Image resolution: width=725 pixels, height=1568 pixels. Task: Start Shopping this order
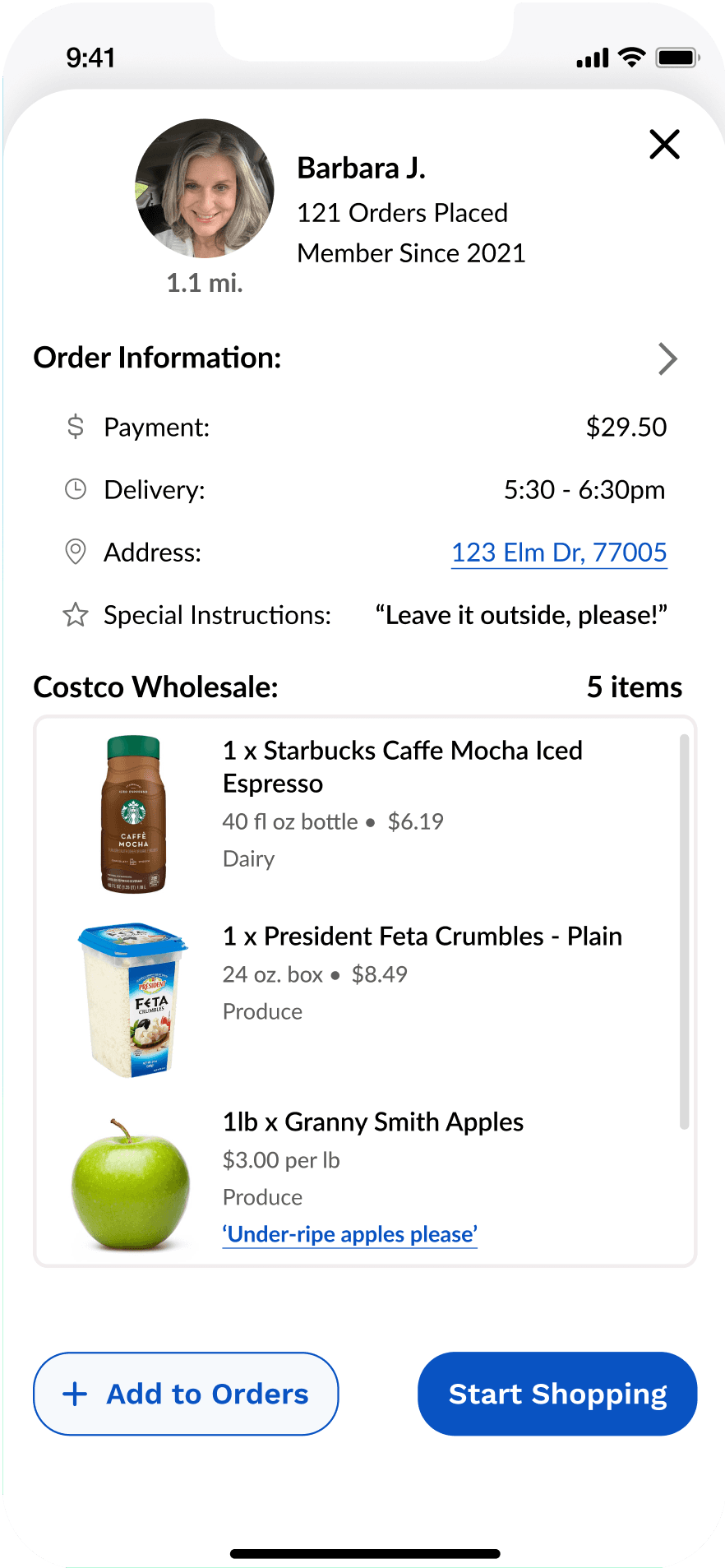coord(557,1394)
